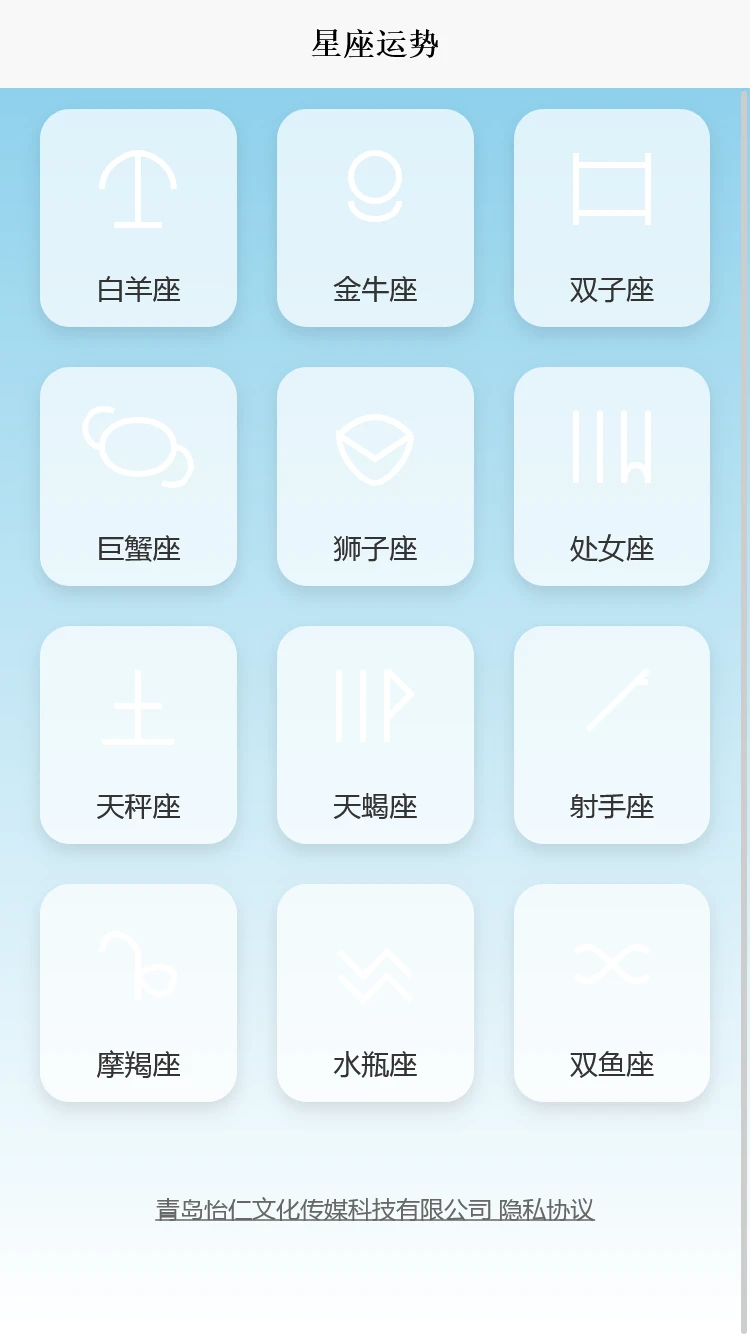752x1336 pixels.
Task: Click the Cancer (巨蟹座) zodiac symbol
Action: 137,448
